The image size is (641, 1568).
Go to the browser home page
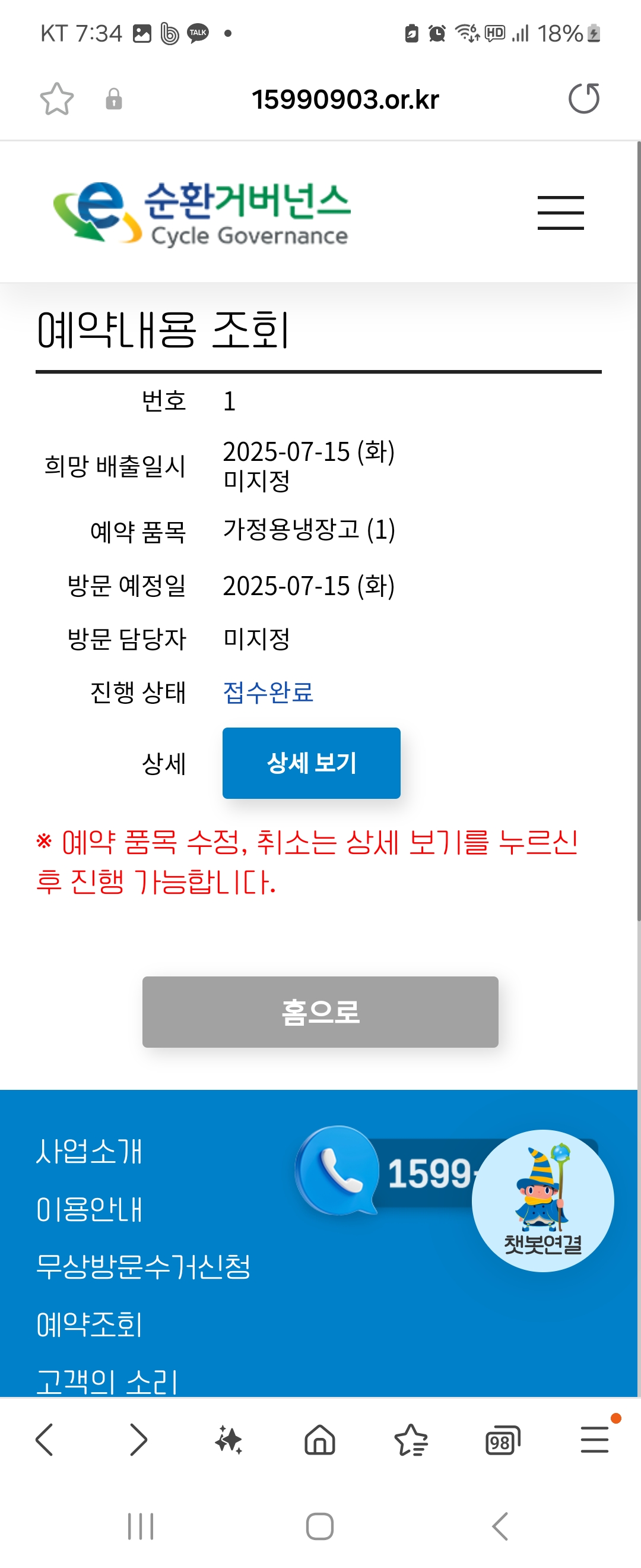coord(320,1440)
